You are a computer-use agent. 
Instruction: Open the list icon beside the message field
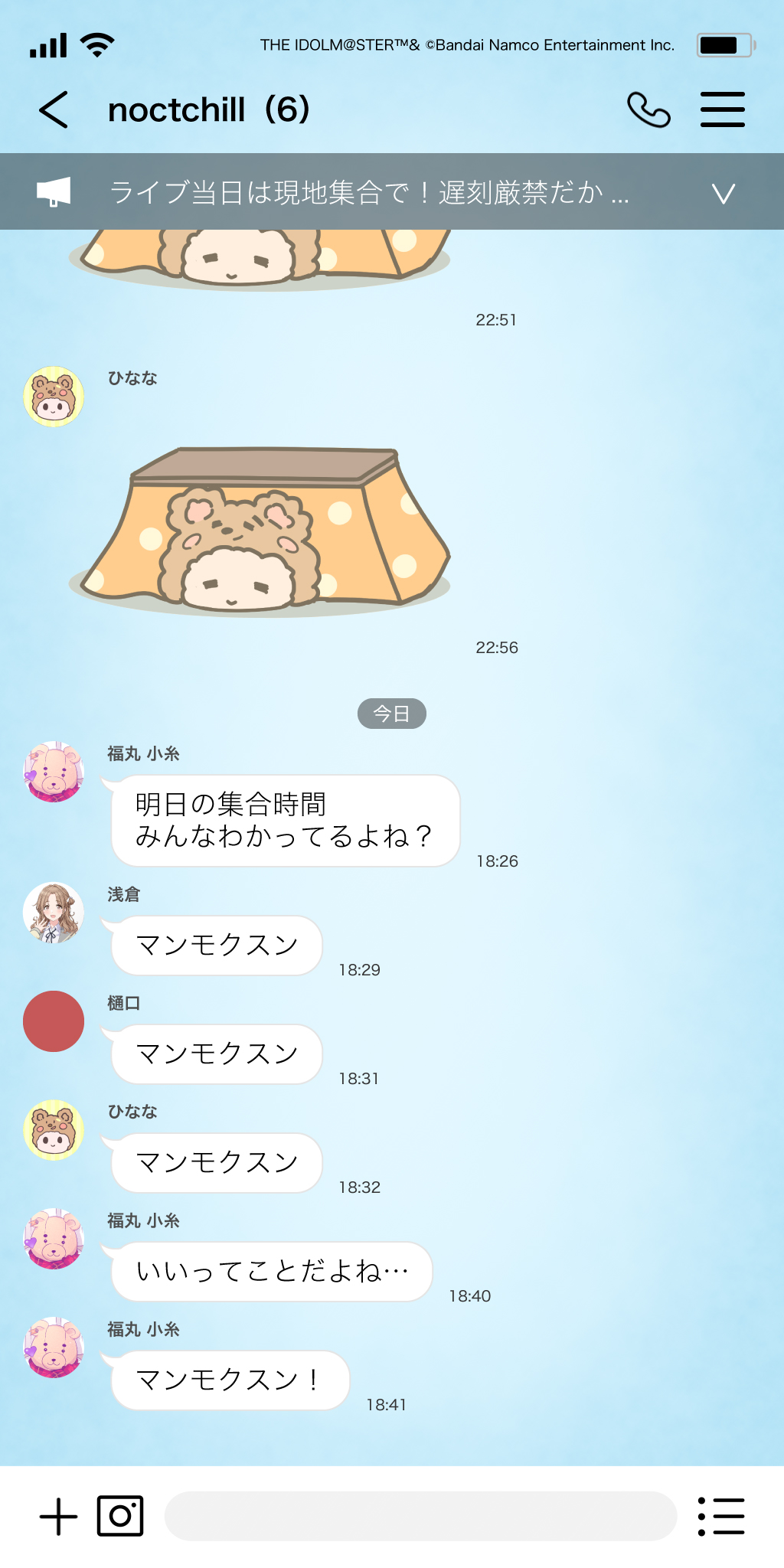pos(721,1517)
